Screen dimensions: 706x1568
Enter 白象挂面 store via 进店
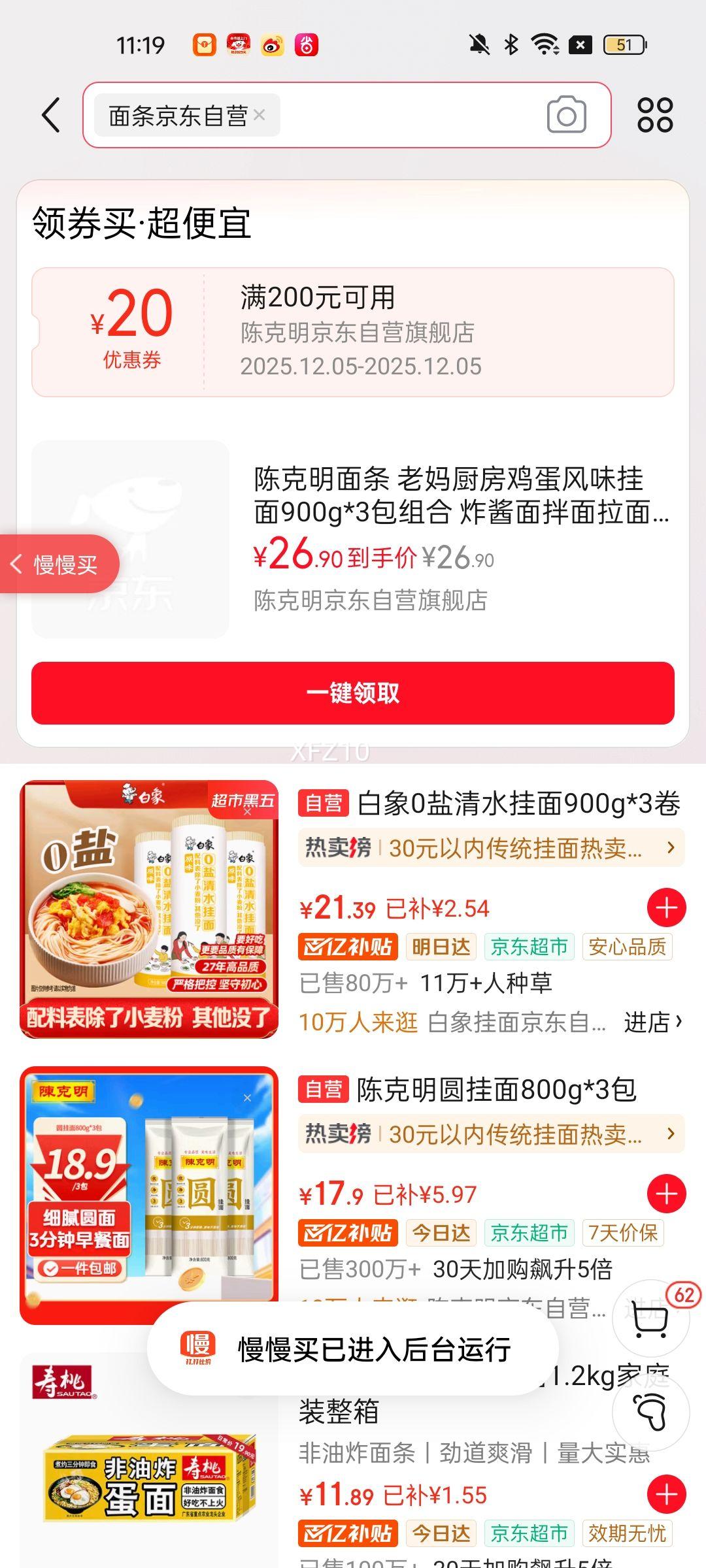[x=652, y=1022]
